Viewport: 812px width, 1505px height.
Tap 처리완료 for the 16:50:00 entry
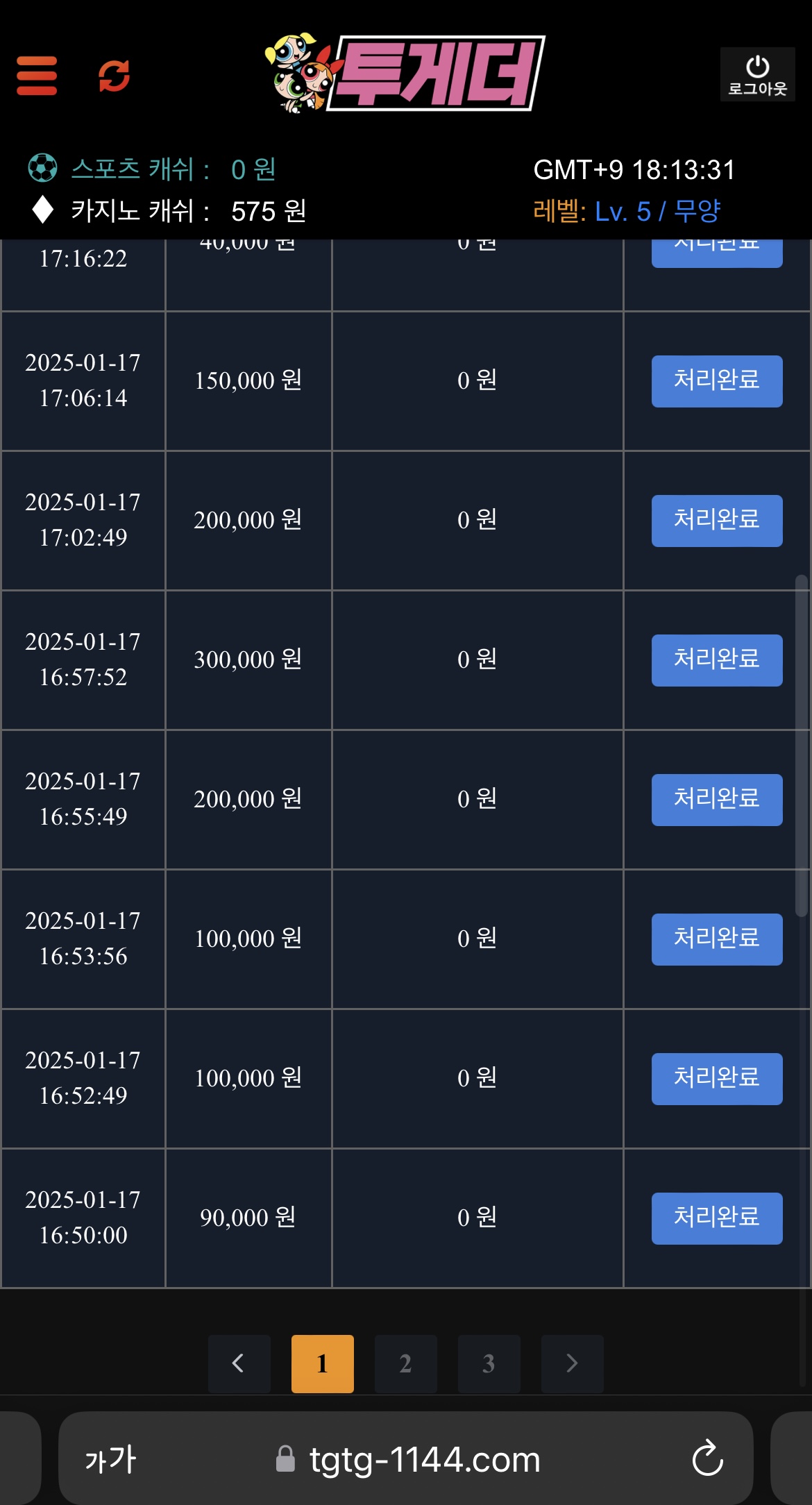pyautogui.click(x=716, y=1218)
